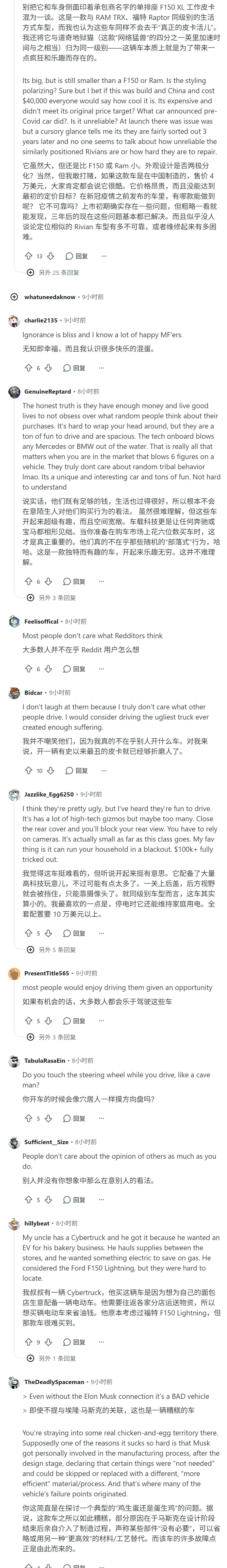Downvote Feelisoffical's comment
The image size is (227, 1568).
48,668
